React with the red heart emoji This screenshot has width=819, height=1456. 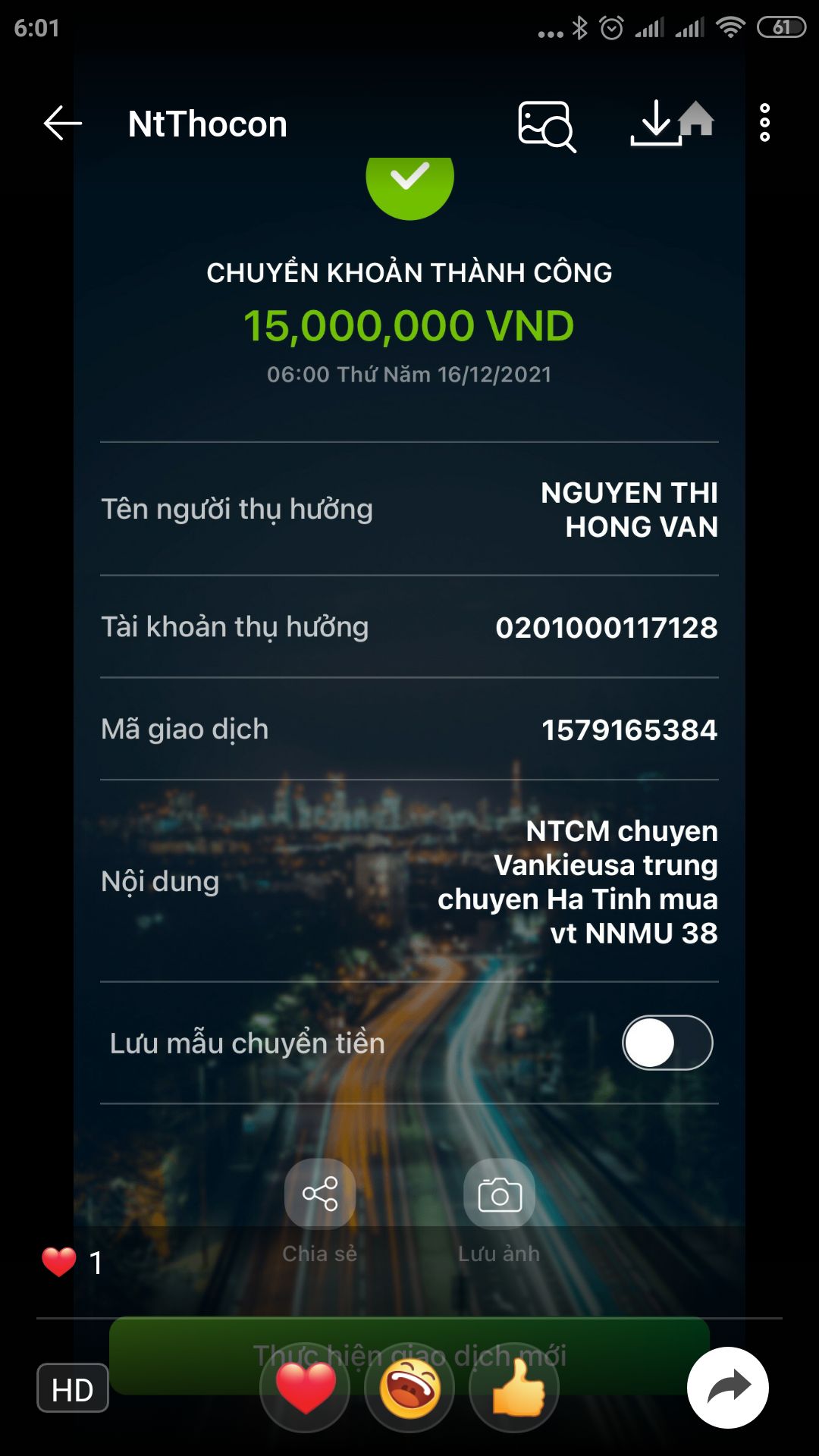point(306,1388)
